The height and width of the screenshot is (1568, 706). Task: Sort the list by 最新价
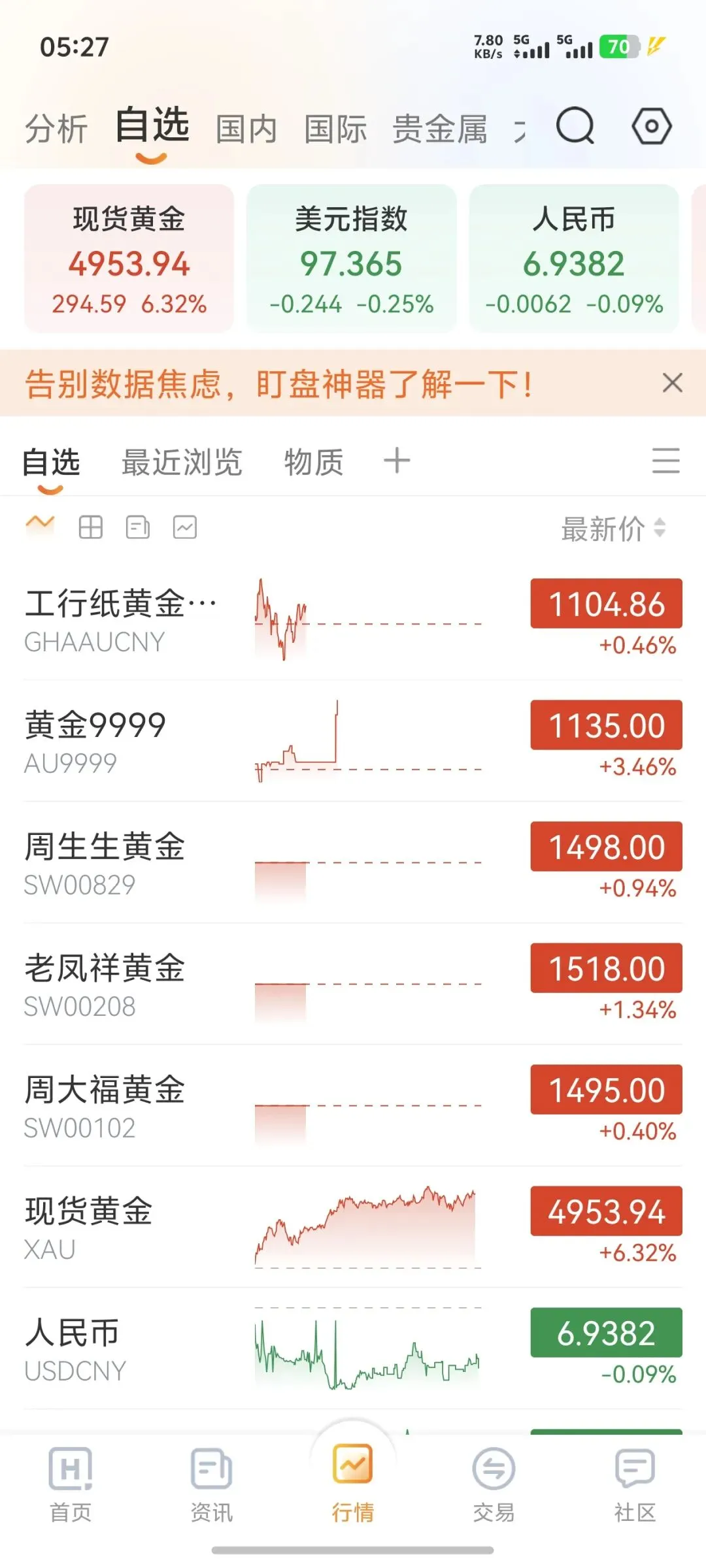pyautogui.click(x=613, y=529)
